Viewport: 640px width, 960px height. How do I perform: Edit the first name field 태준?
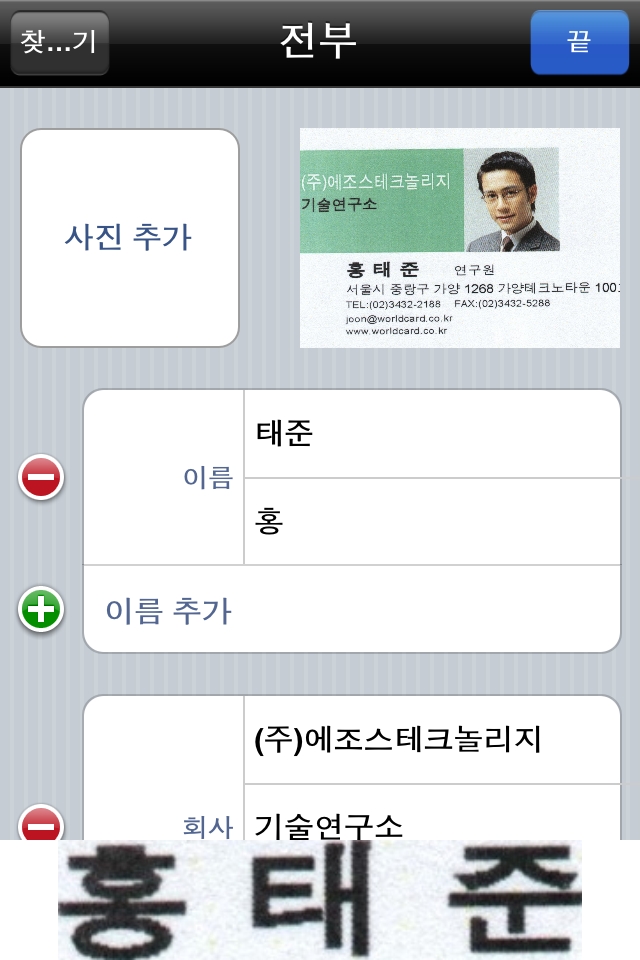click(430, 434)
